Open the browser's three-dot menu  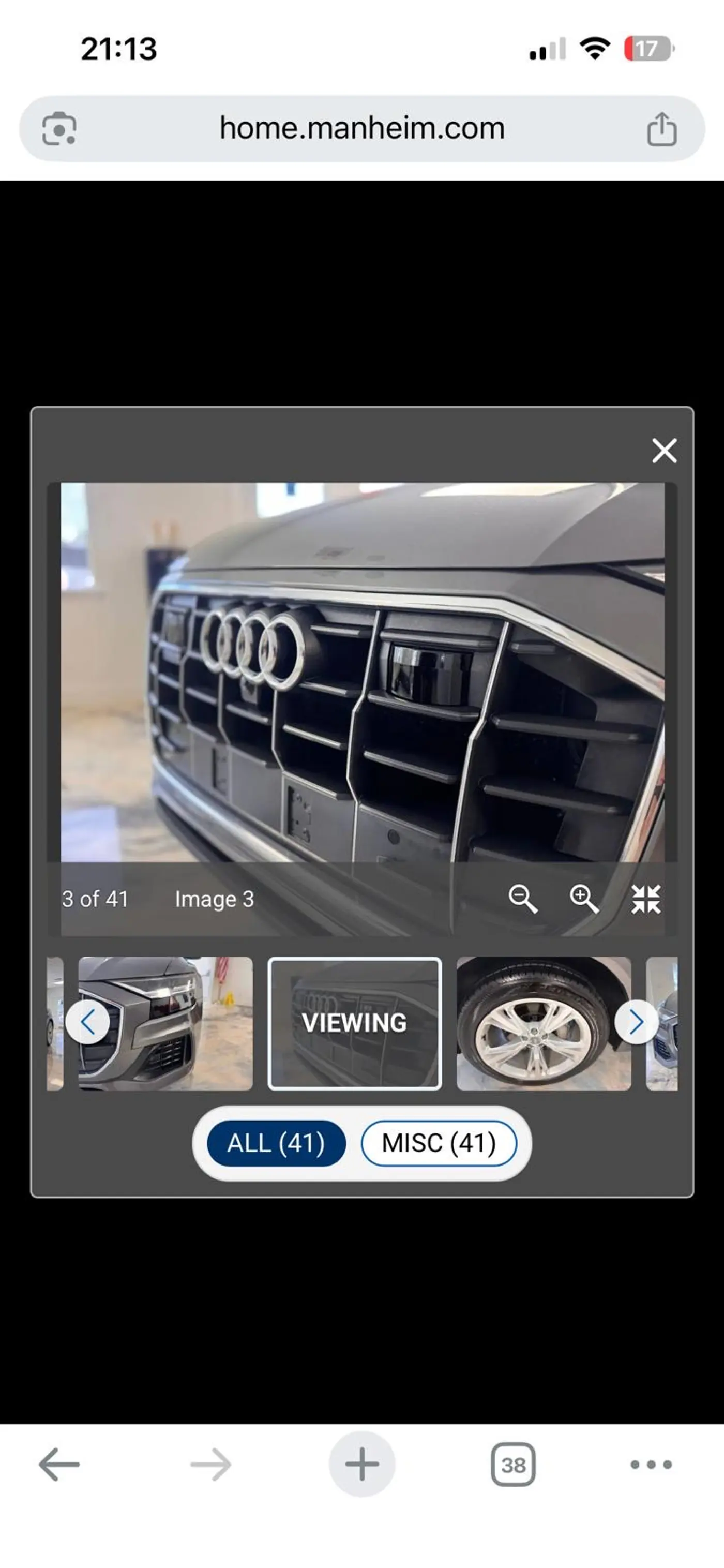651,1464
